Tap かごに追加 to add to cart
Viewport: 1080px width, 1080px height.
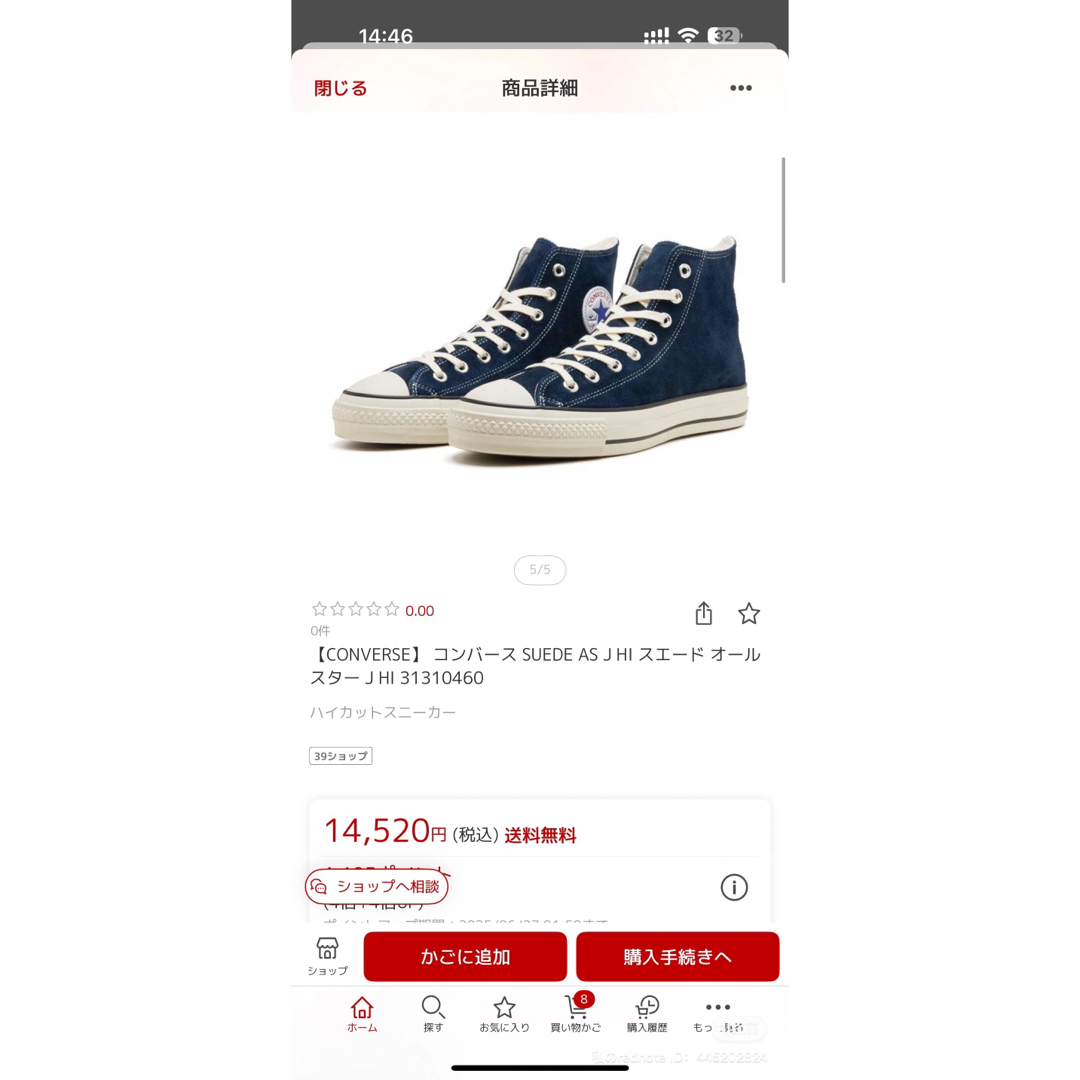tap(465, 957)
